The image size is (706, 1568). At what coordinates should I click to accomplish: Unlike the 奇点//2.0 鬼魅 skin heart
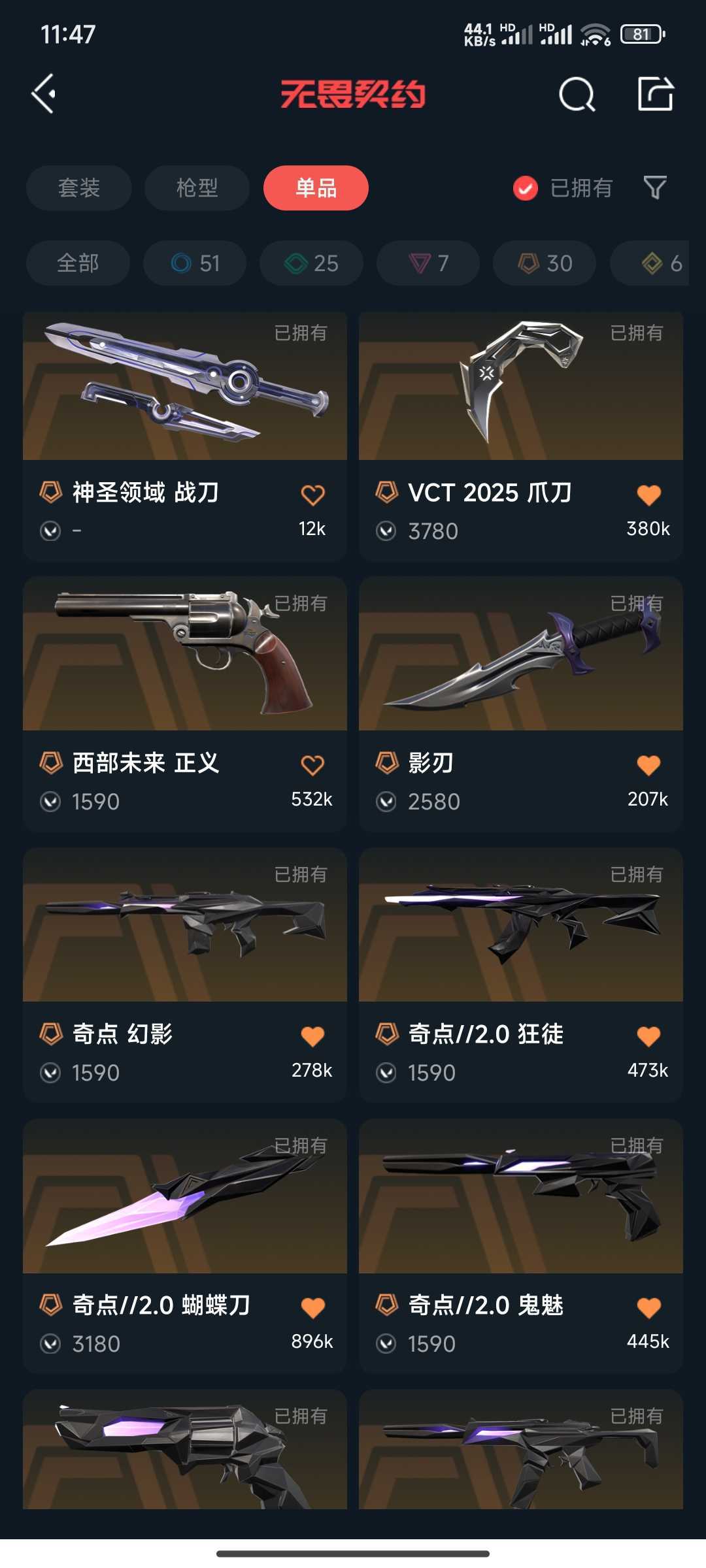click(648, 1307)
